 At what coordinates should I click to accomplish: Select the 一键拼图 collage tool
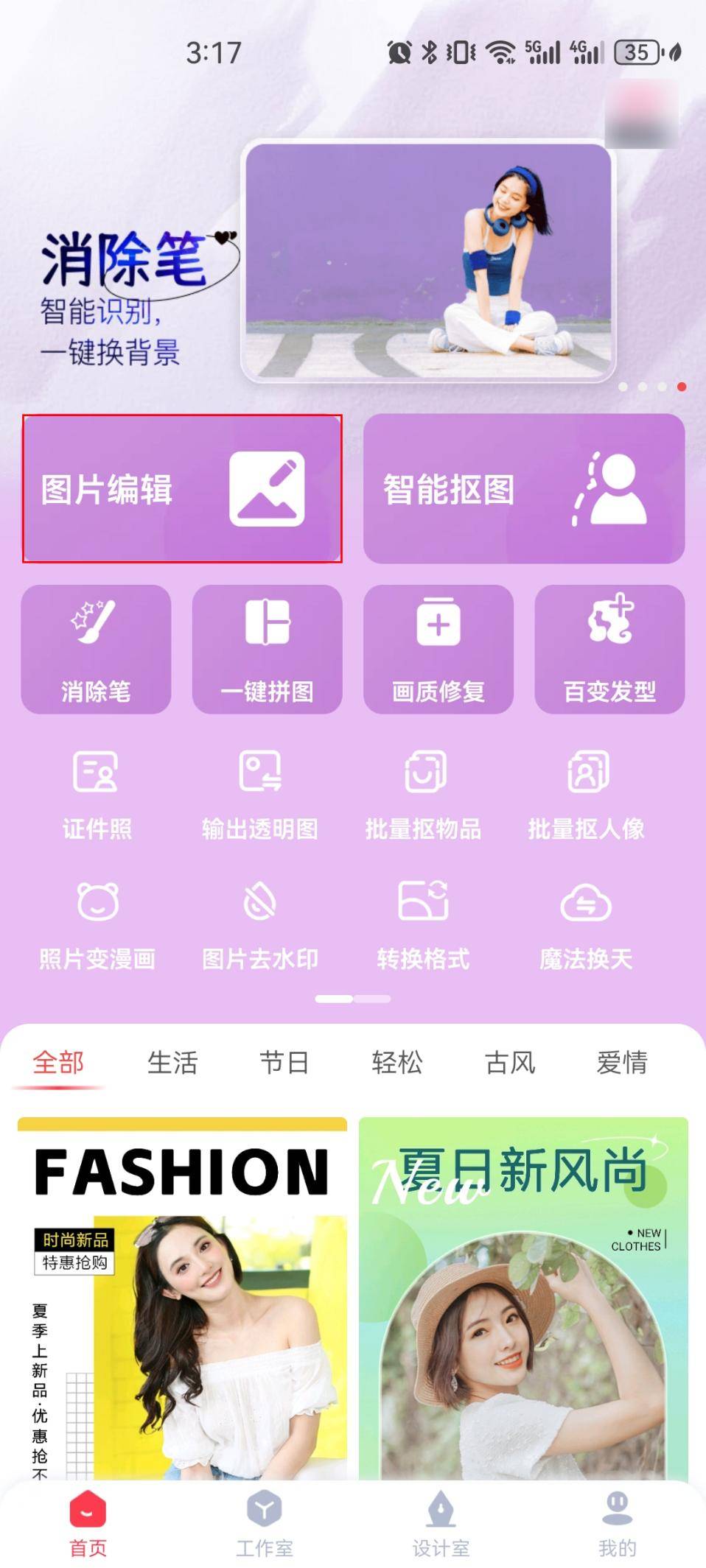point(268,648)
